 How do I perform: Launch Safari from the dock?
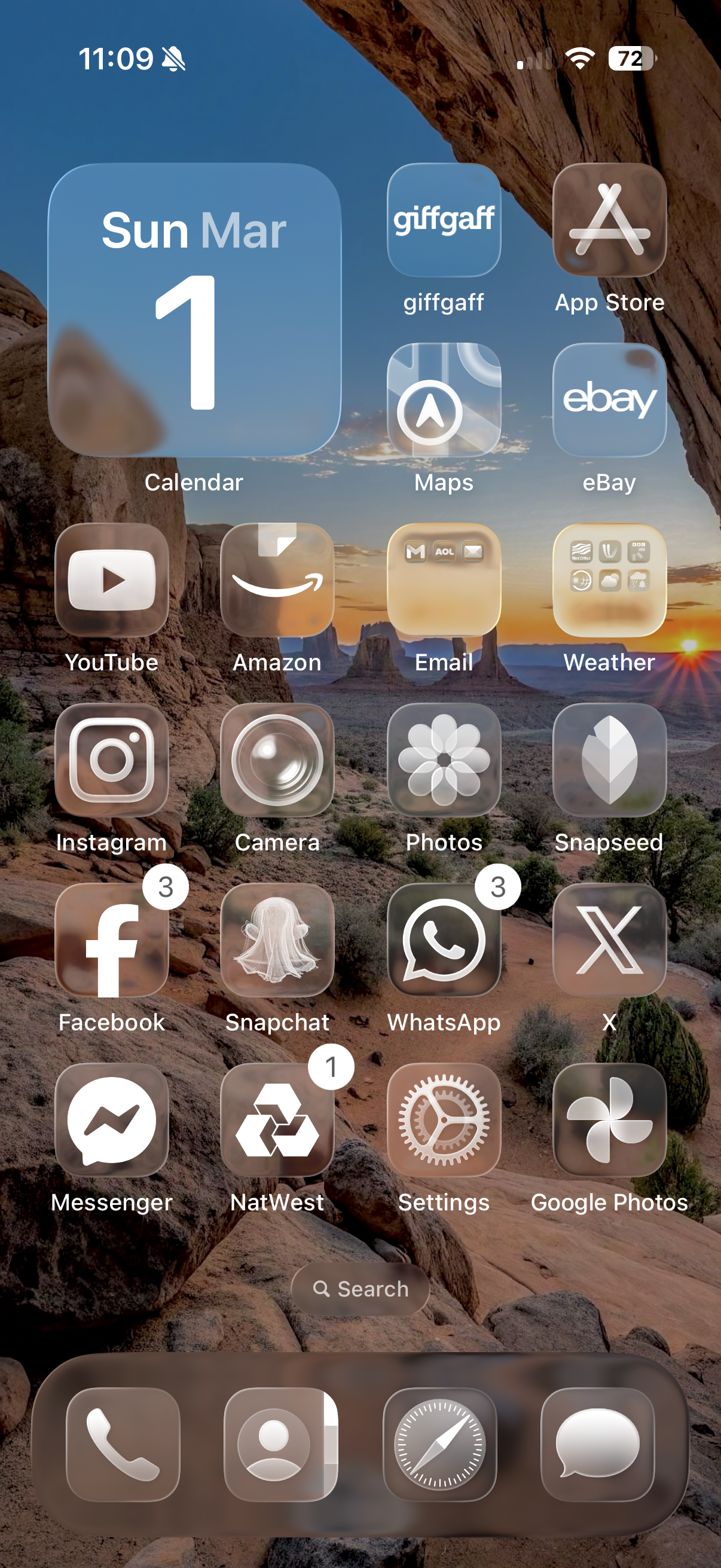(440, 1444)
